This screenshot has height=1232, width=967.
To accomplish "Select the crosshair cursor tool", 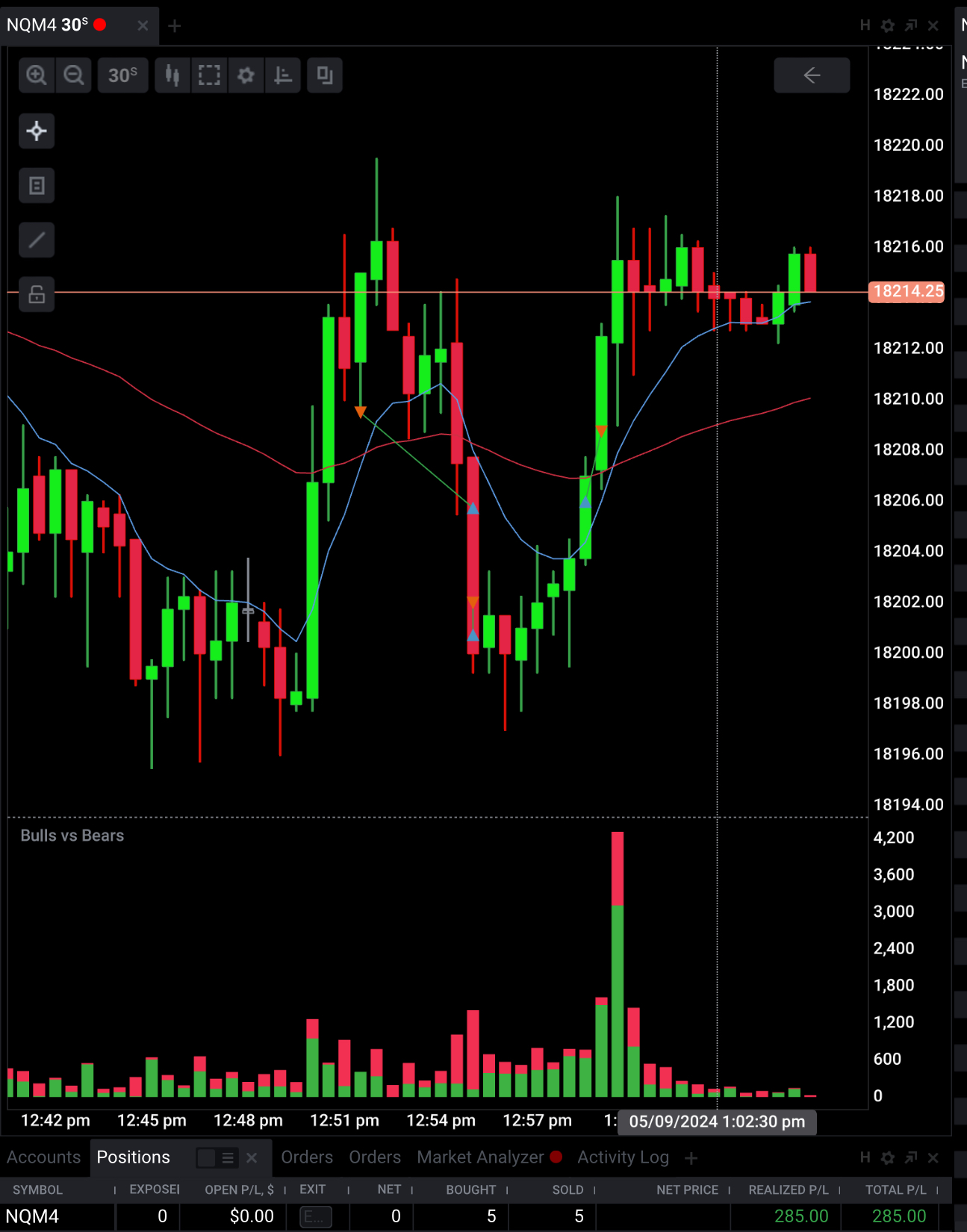I will (x=37, y=131).
